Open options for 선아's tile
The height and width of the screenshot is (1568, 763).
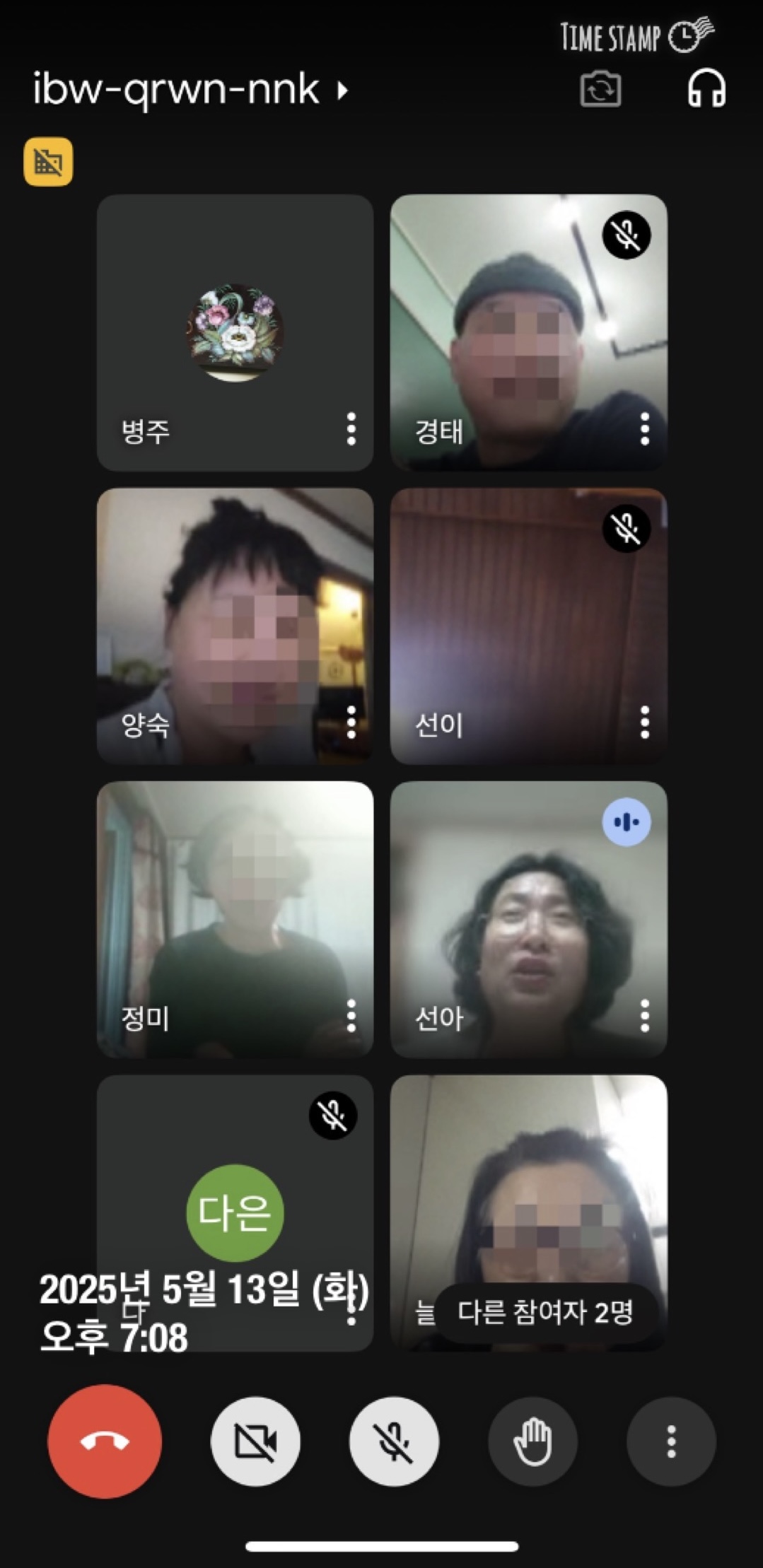644,1016
